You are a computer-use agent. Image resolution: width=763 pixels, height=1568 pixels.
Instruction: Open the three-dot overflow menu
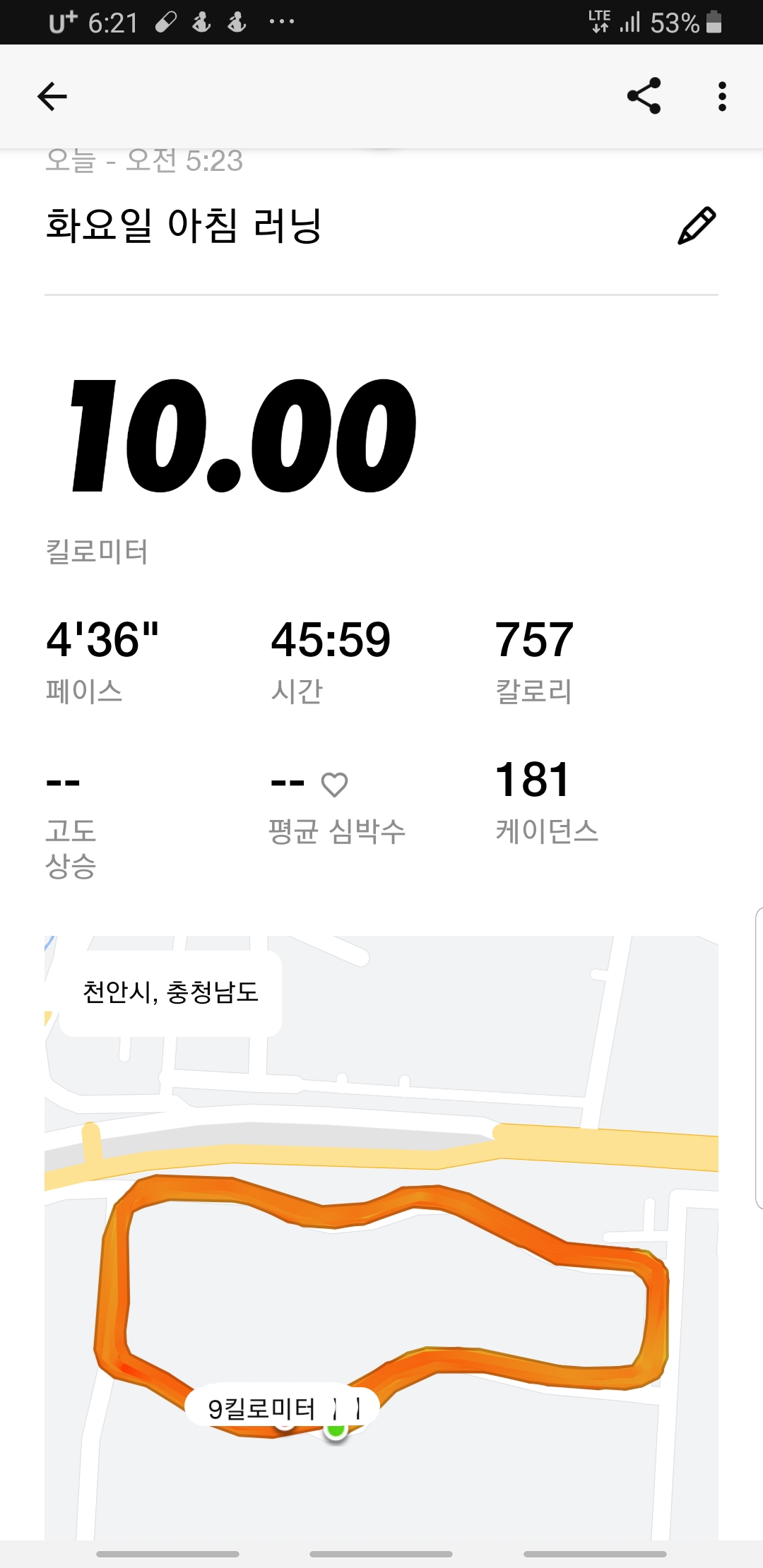721,97
